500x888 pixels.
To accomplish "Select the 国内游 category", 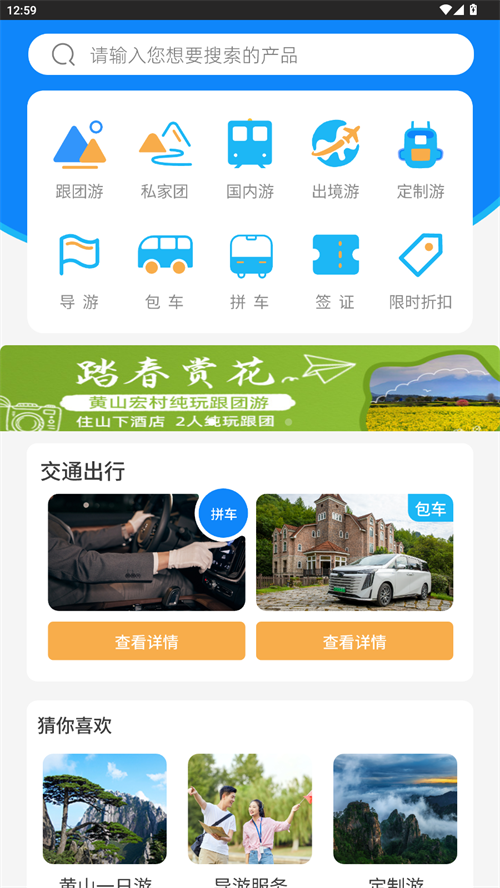I will [x=250, y=160].
